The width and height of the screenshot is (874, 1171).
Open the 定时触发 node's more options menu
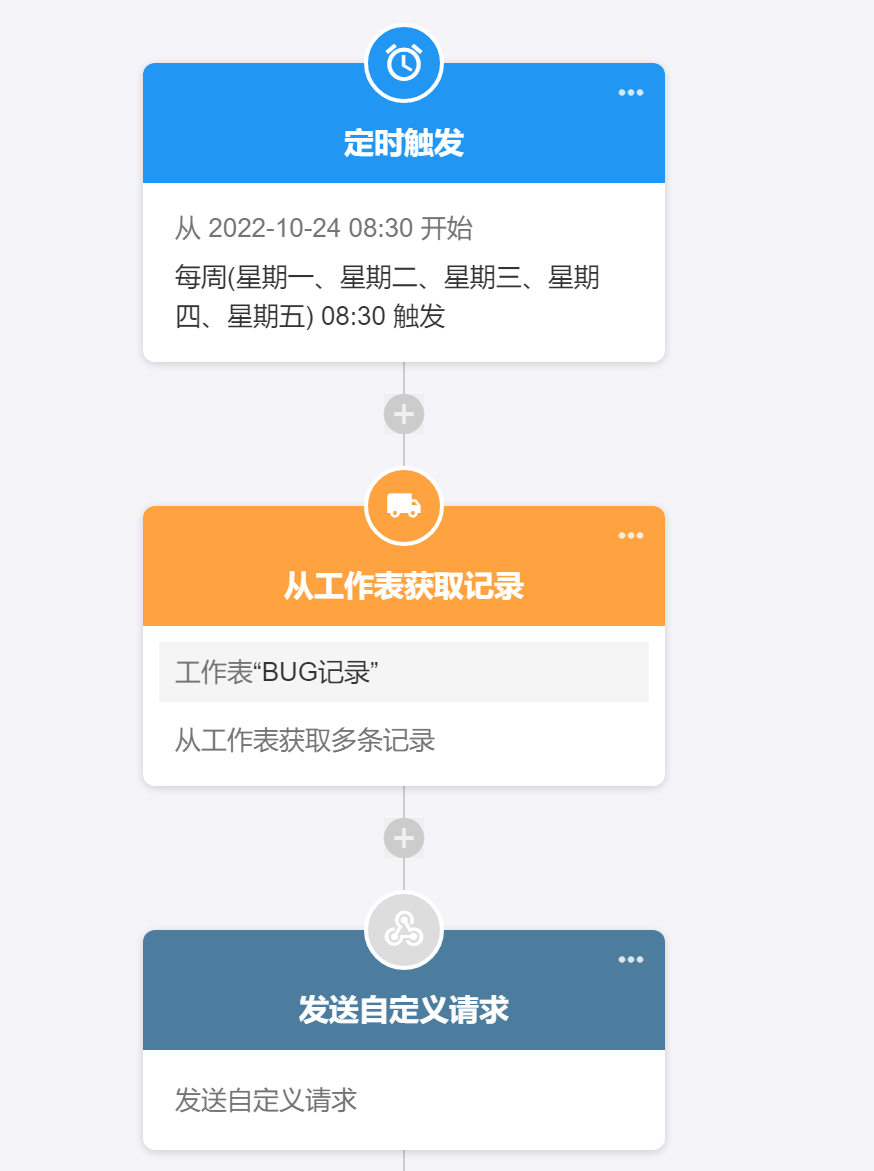click(630, 93)
